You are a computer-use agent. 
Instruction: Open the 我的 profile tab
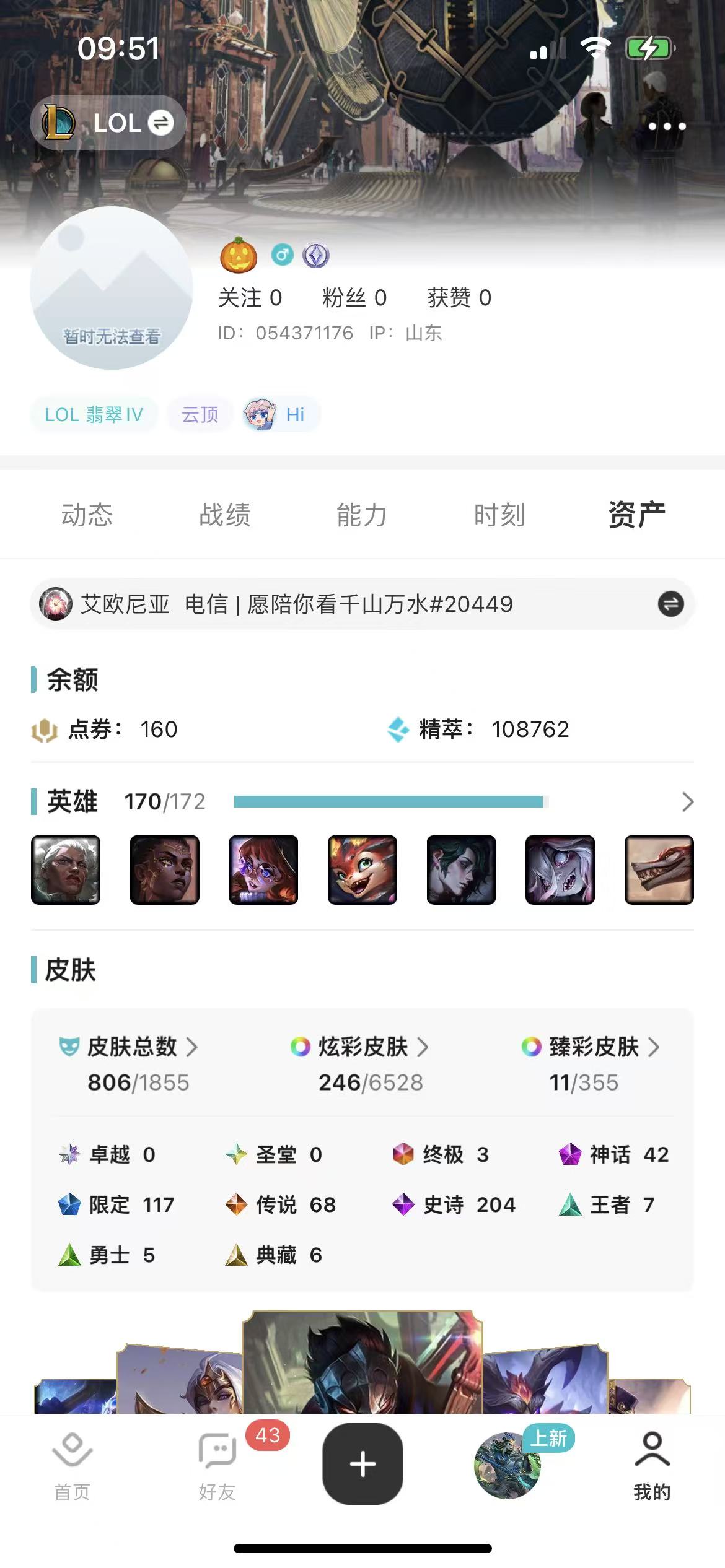coord(652,1466)
